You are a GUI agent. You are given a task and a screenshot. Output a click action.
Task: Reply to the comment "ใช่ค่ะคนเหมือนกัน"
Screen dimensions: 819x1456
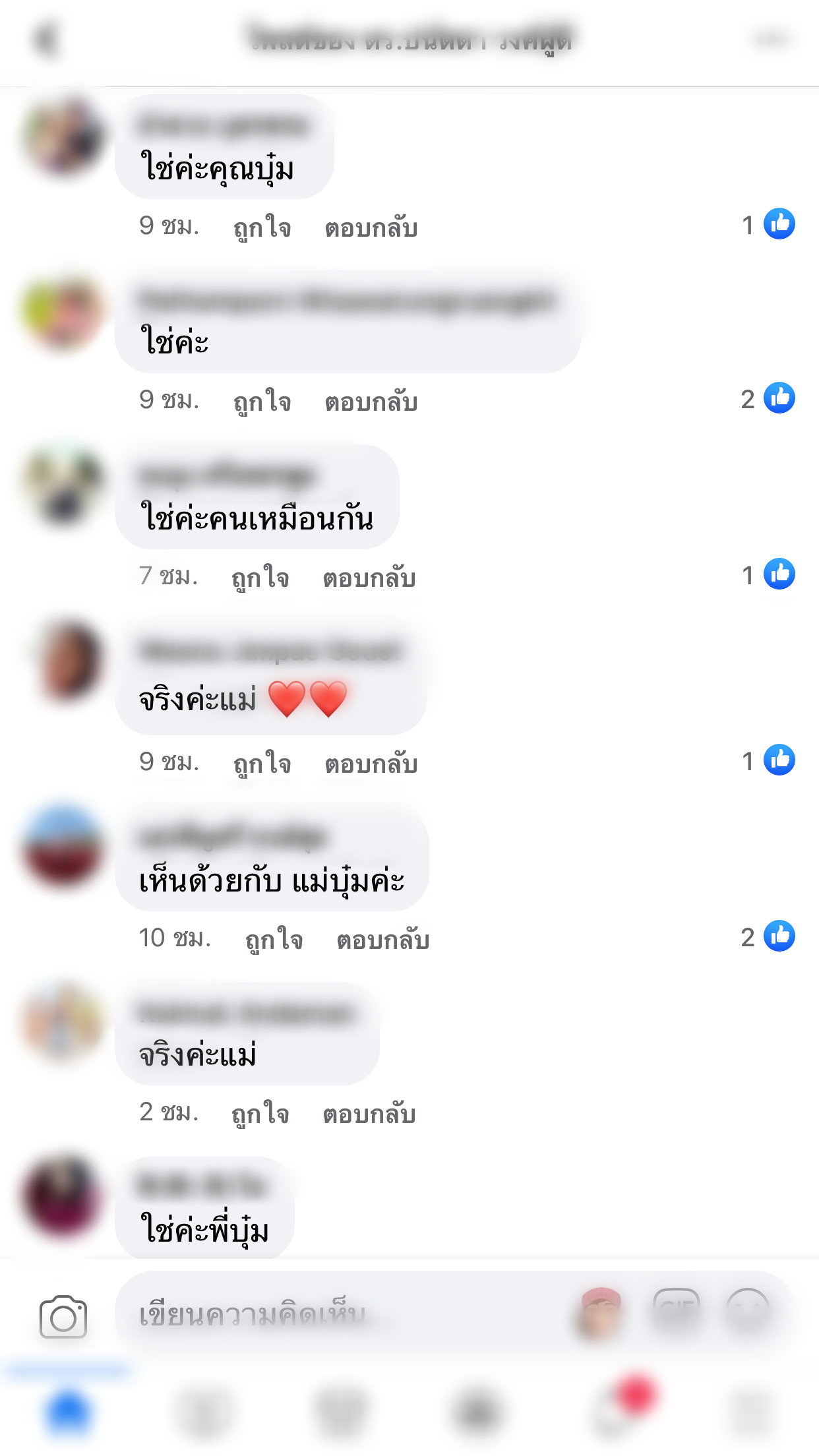pos(369,578)
